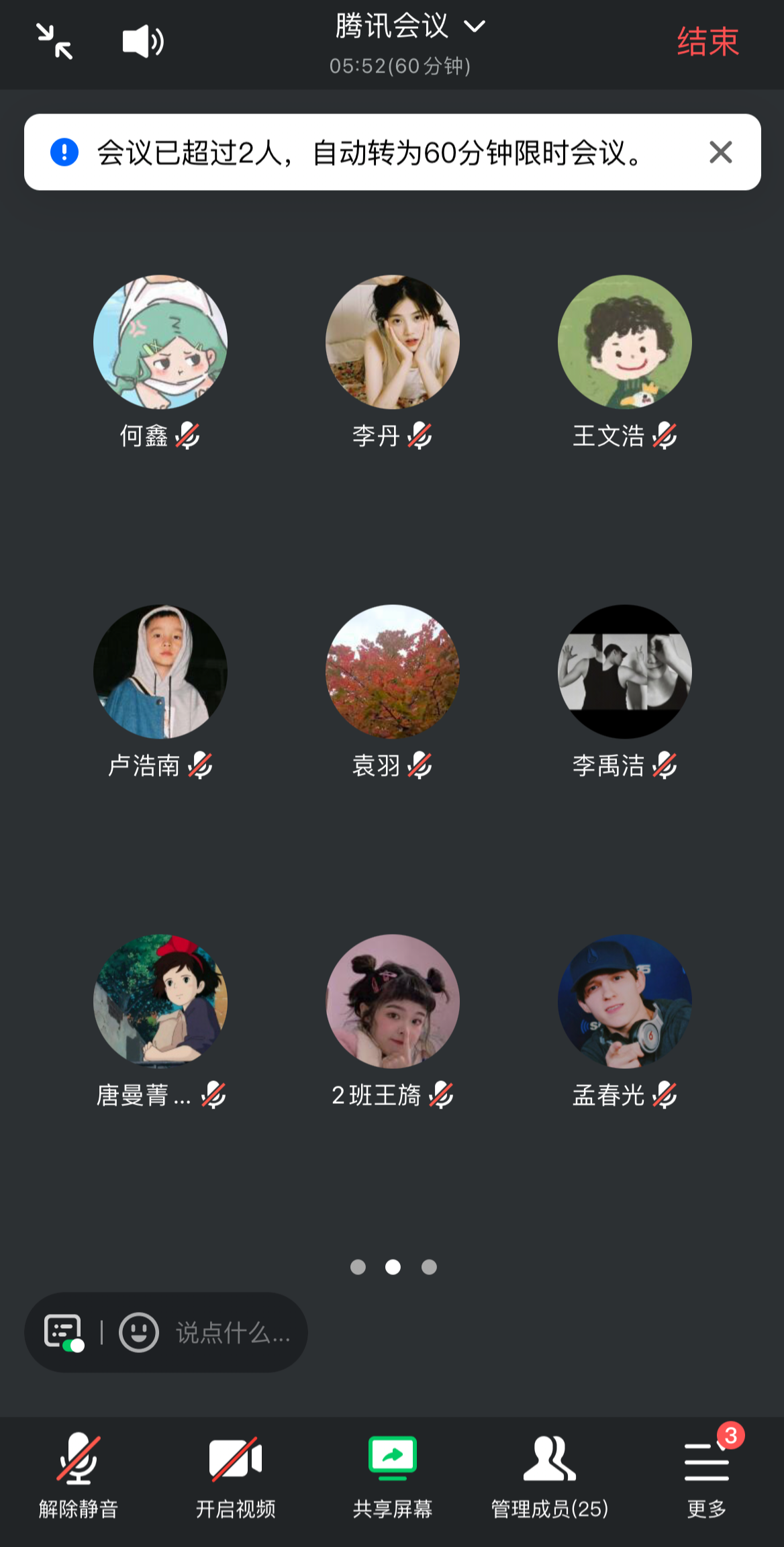Open 李禹洁's participant tile
Image resolution: width=784 pixels, height=1547 pixels.
pyautogui.click(x=624, y=671)
